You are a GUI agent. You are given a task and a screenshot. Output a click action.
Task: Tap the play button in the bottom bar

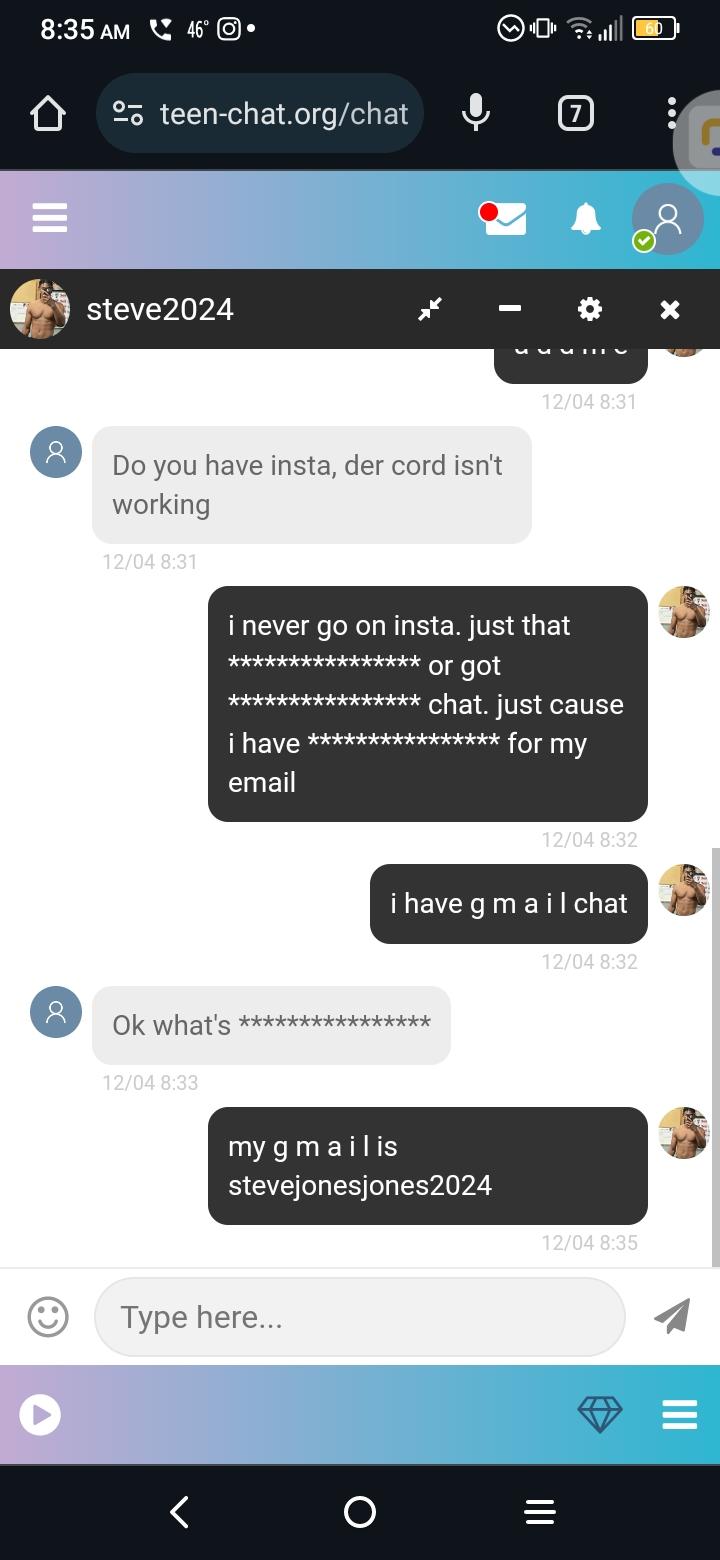click(40, 1415)
